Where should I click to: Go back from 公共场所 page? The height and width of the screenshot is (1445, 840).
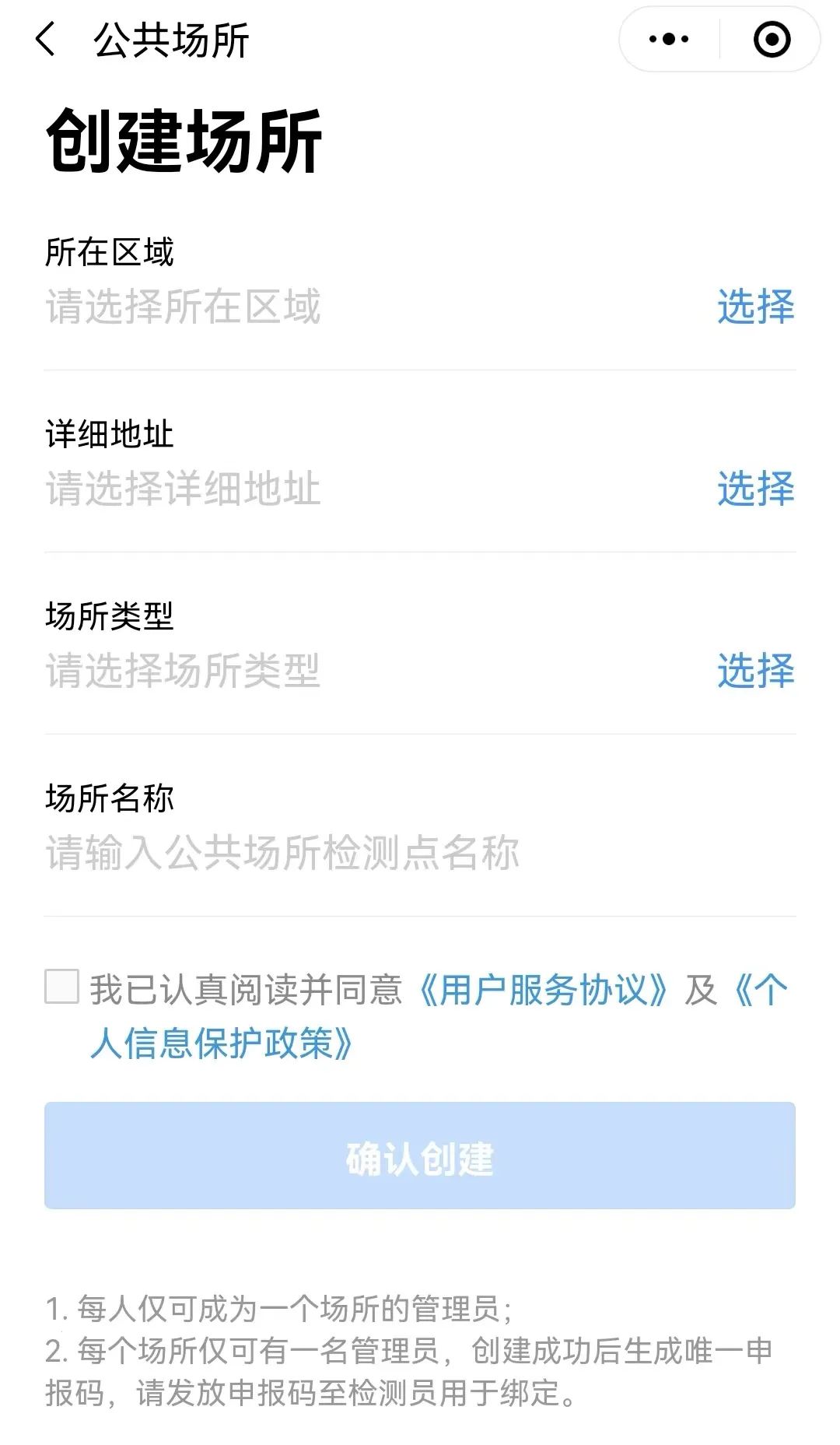46,39
